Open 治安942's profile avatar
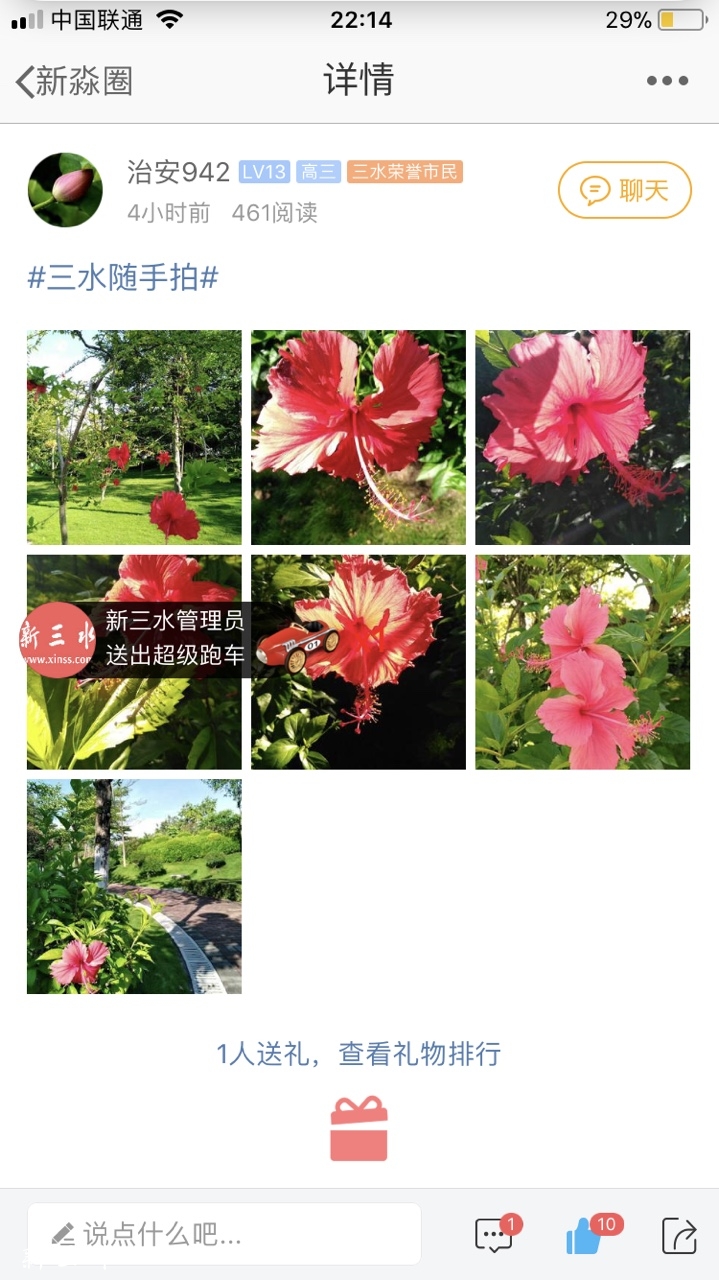Image resolution: width=719 pixels, height=1280 pixels. (65, 190)
